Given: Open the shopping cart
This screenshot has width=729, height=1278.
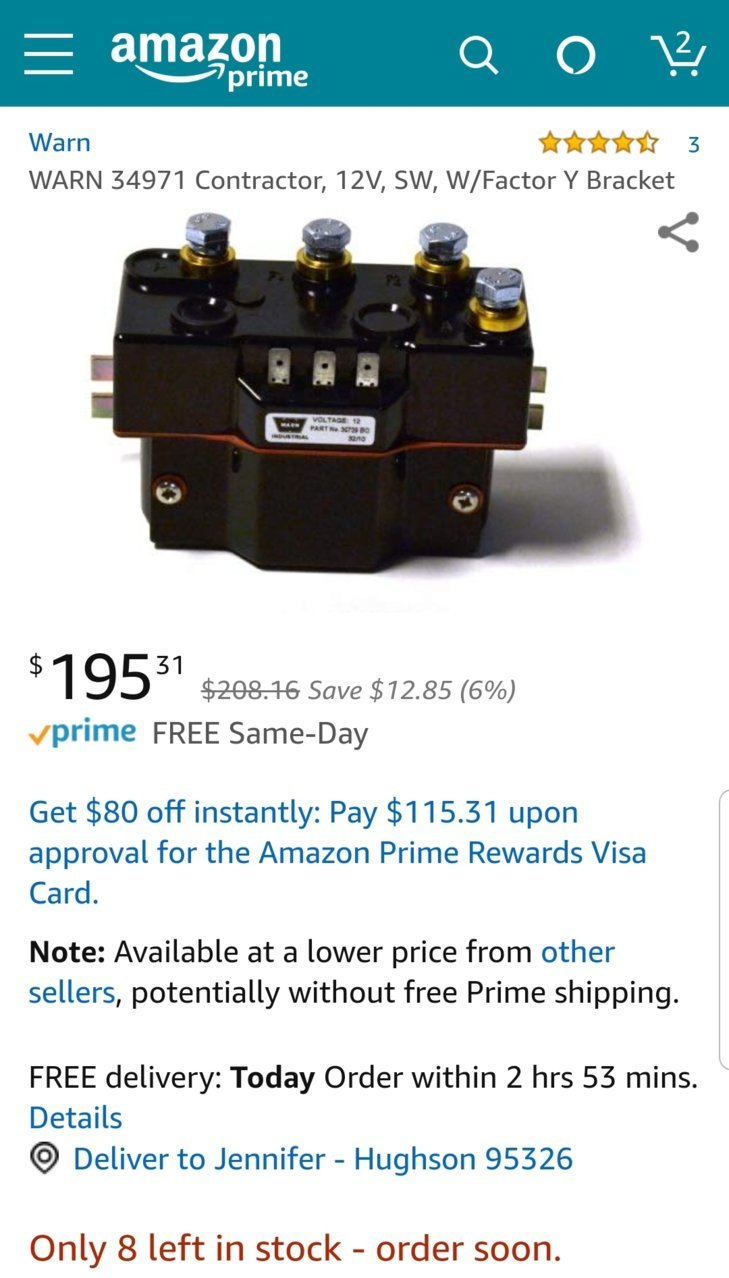Looking at the screenshot, I should pyautogui.click(x=678, y=54).
